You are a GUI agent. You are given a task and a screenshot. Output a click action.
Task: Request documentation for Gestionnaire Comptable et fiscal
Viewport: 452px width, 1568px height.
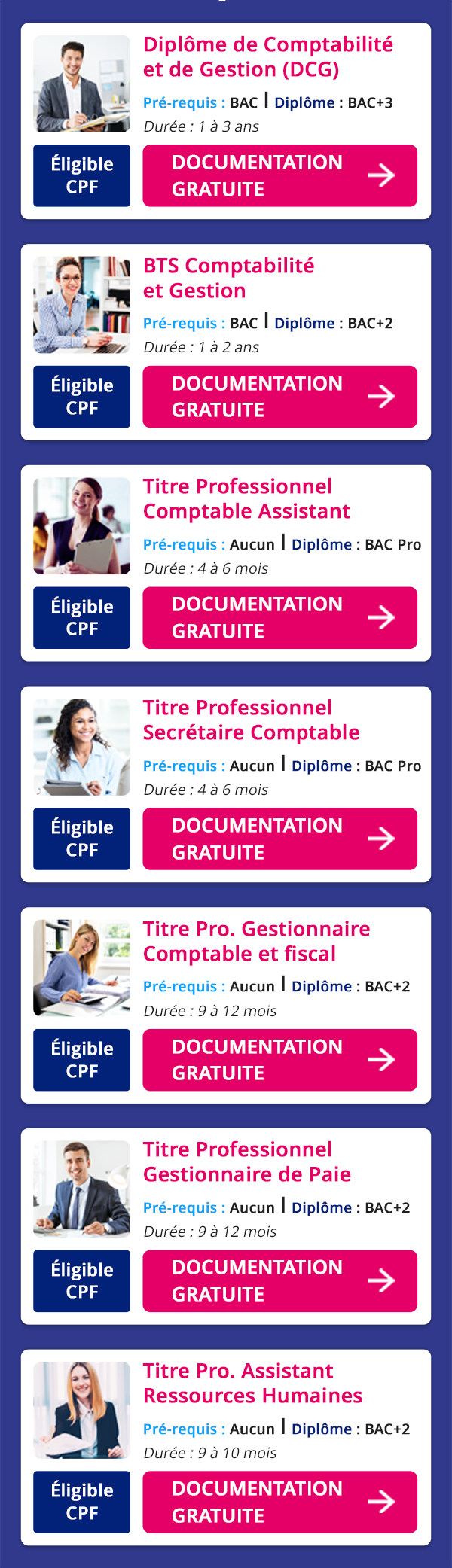point(279,1059)
